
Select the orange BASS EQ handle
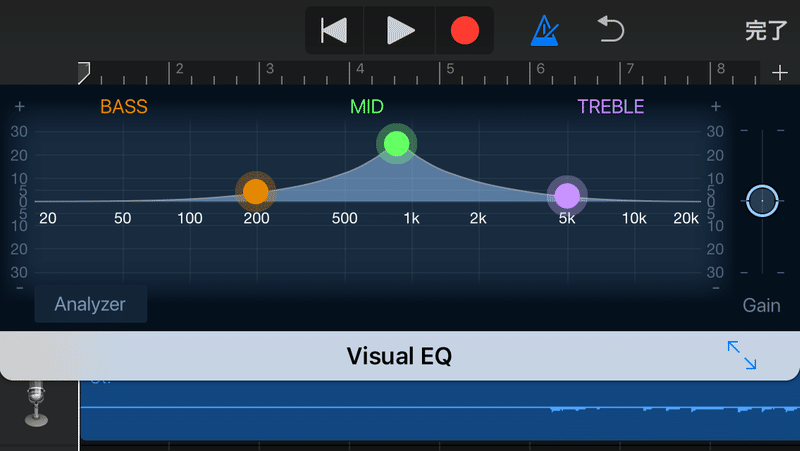[x=256, y=191]
